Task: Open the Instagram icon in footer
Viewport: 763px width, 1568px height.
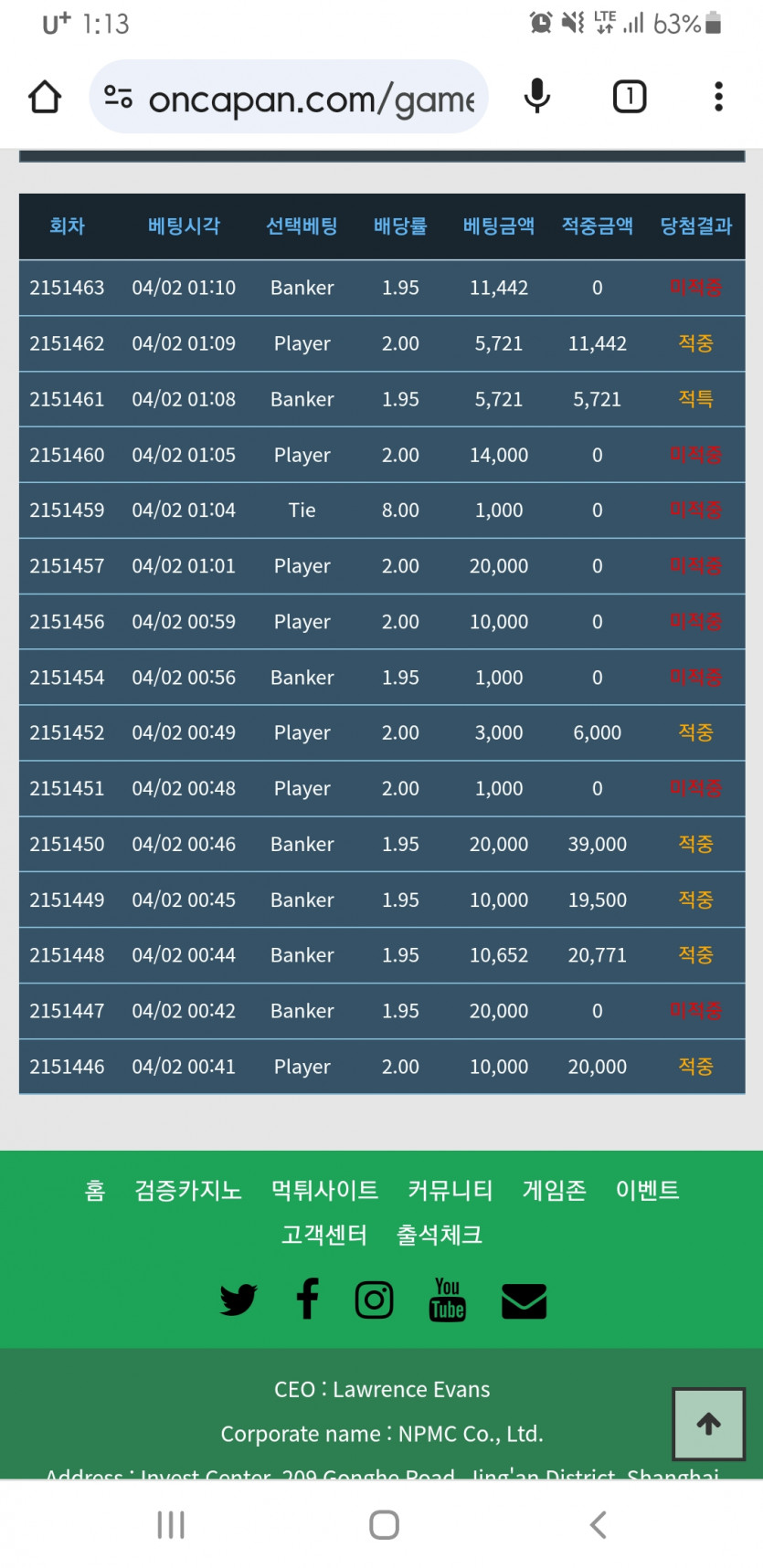Action: point(375,1300)
